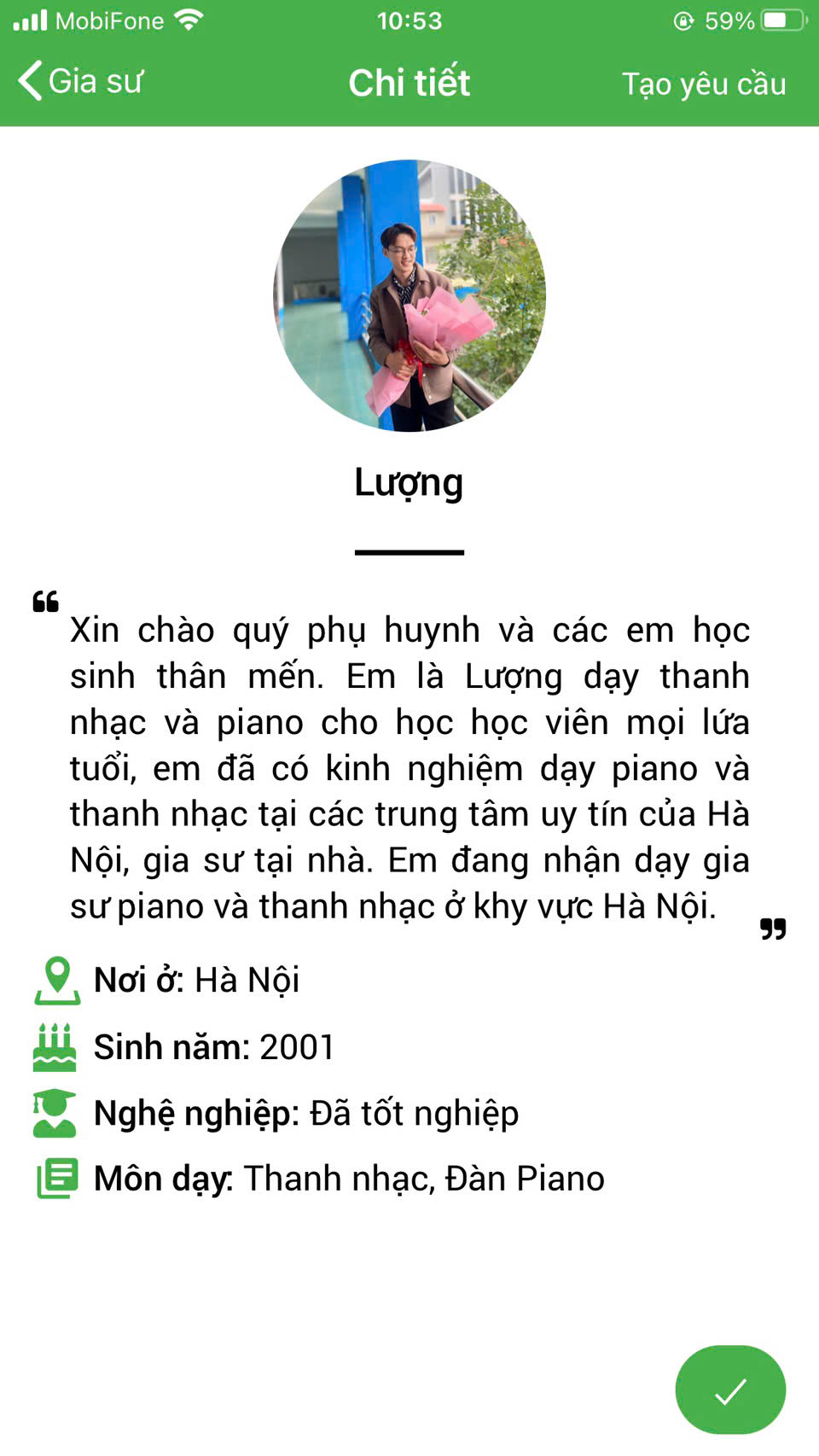Tap Tạo yêu cầu to create a request

(x=703, y=84)
